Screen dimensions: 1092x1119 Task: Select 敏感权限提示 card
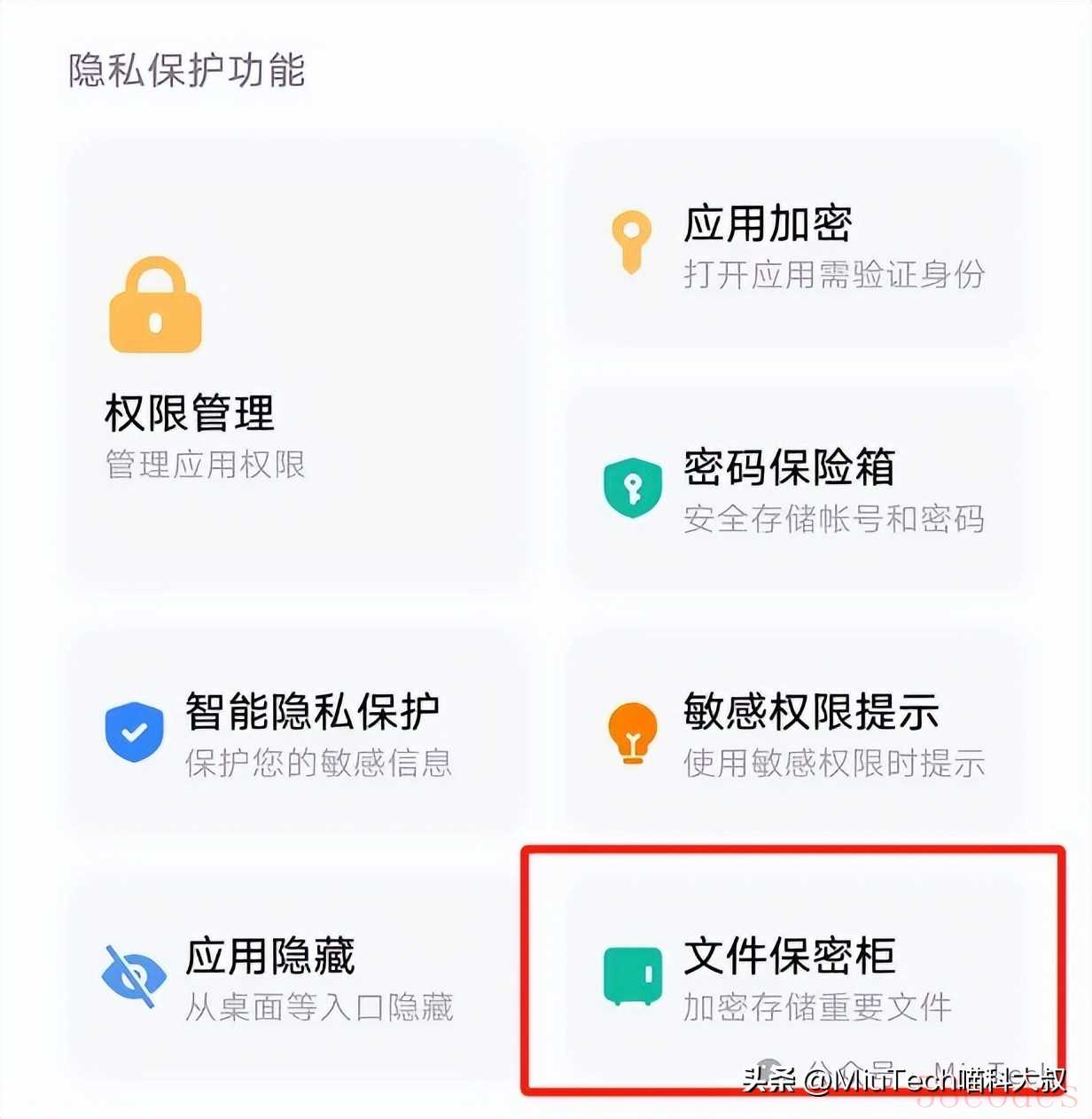(793, 733)
